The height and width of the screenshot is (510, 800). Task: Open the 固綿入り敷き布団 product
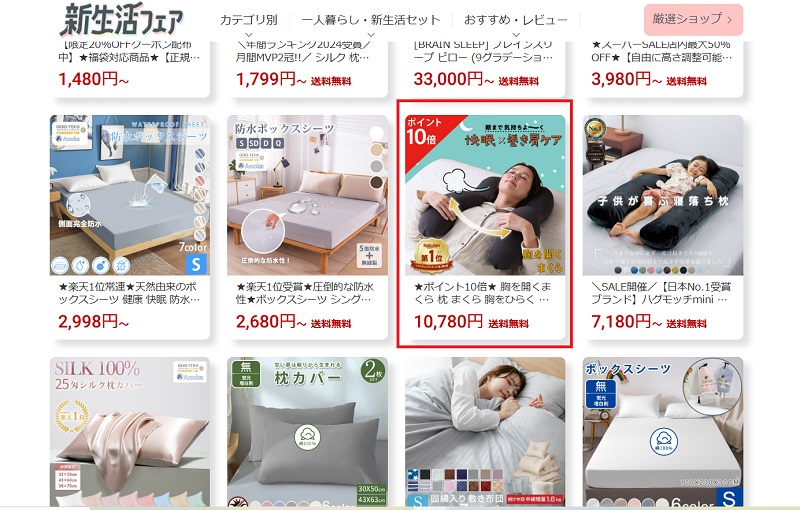coord(485,432)
